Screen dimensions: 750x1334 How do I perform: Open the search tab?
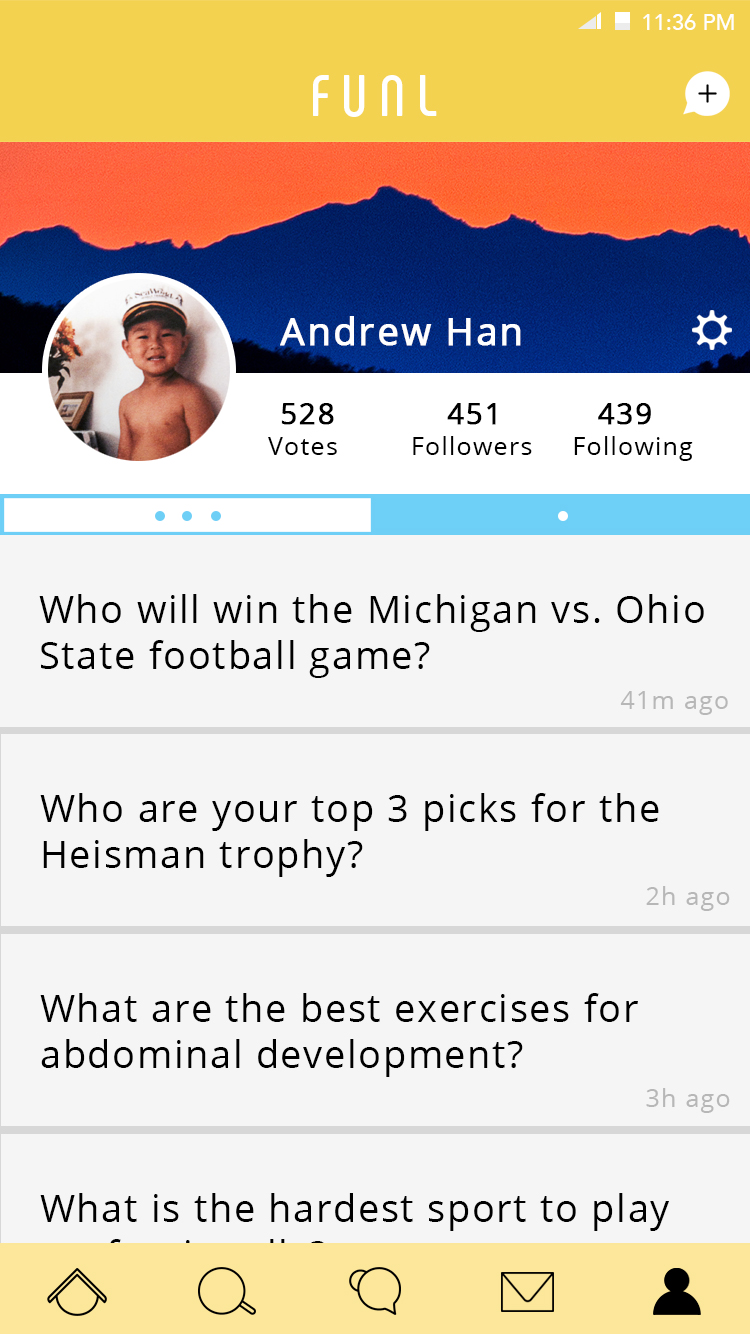pos(226,1291)
